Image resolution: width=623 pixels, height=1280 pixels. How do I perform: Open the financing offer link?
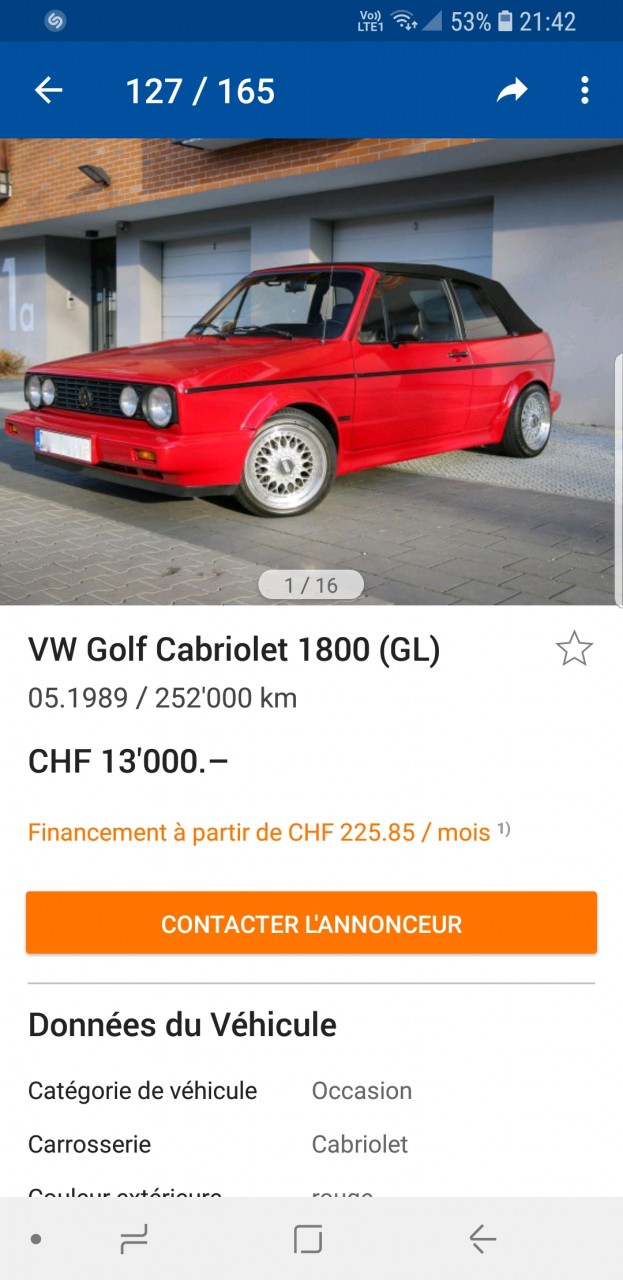coord(259,832)
